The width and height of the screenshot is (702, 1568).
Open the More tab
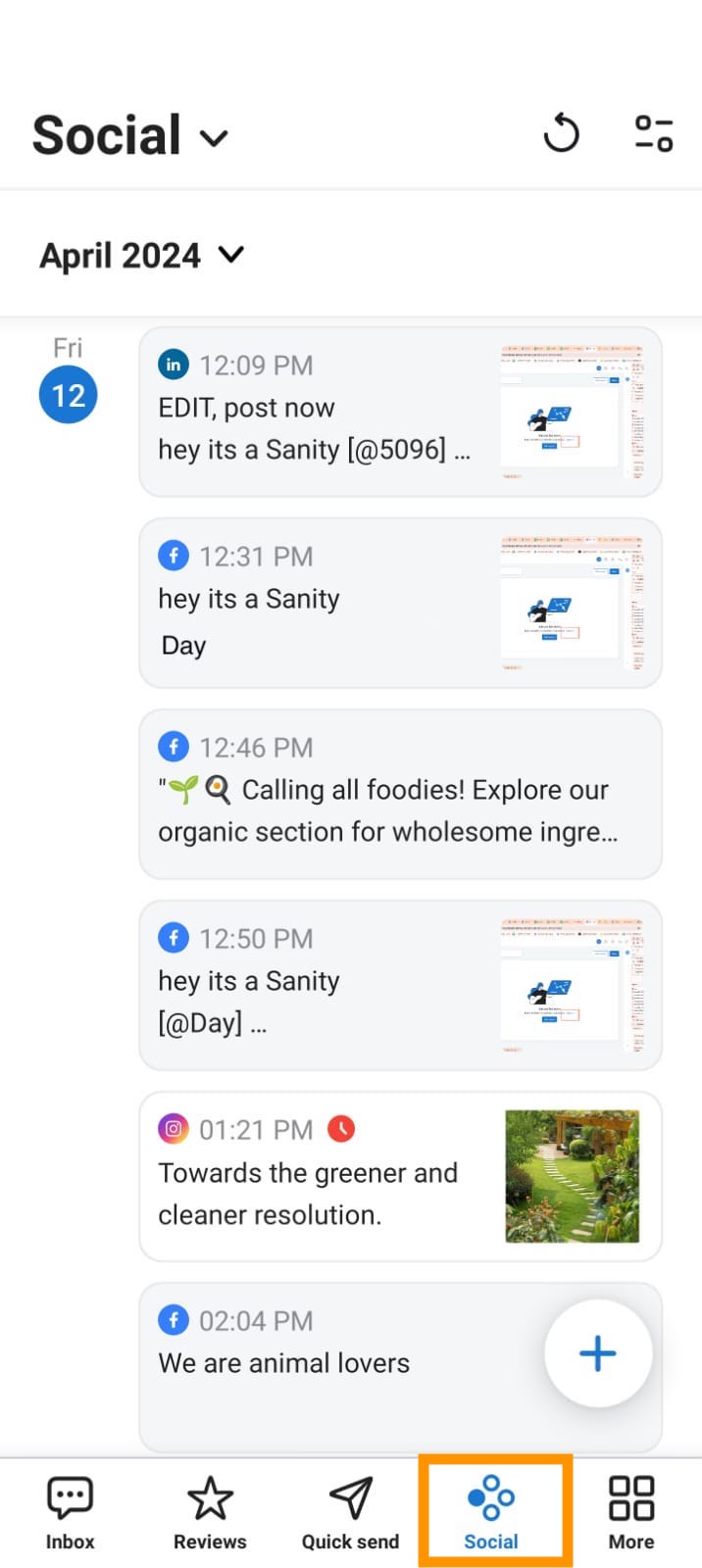pyautogui.click(x=631, y=1513)
